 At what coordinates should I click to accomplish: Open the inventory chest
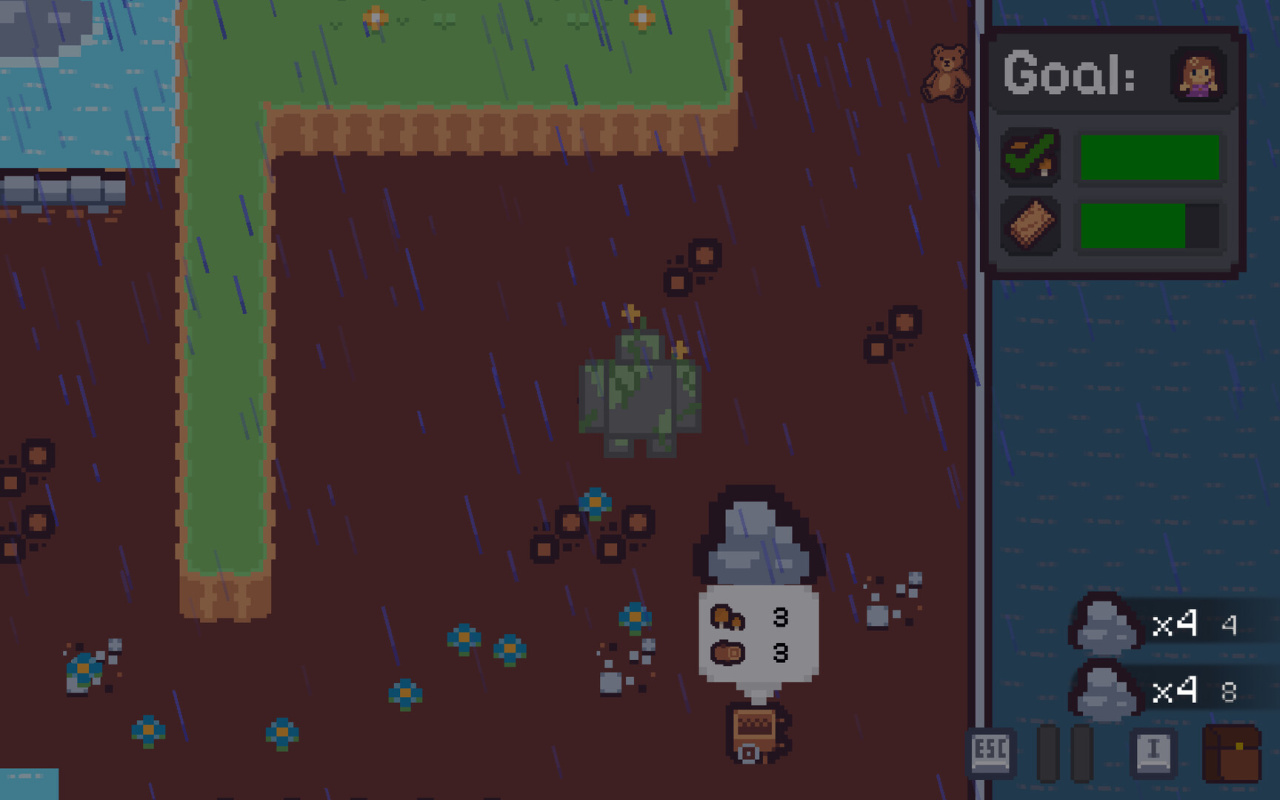pos(1232,754)
